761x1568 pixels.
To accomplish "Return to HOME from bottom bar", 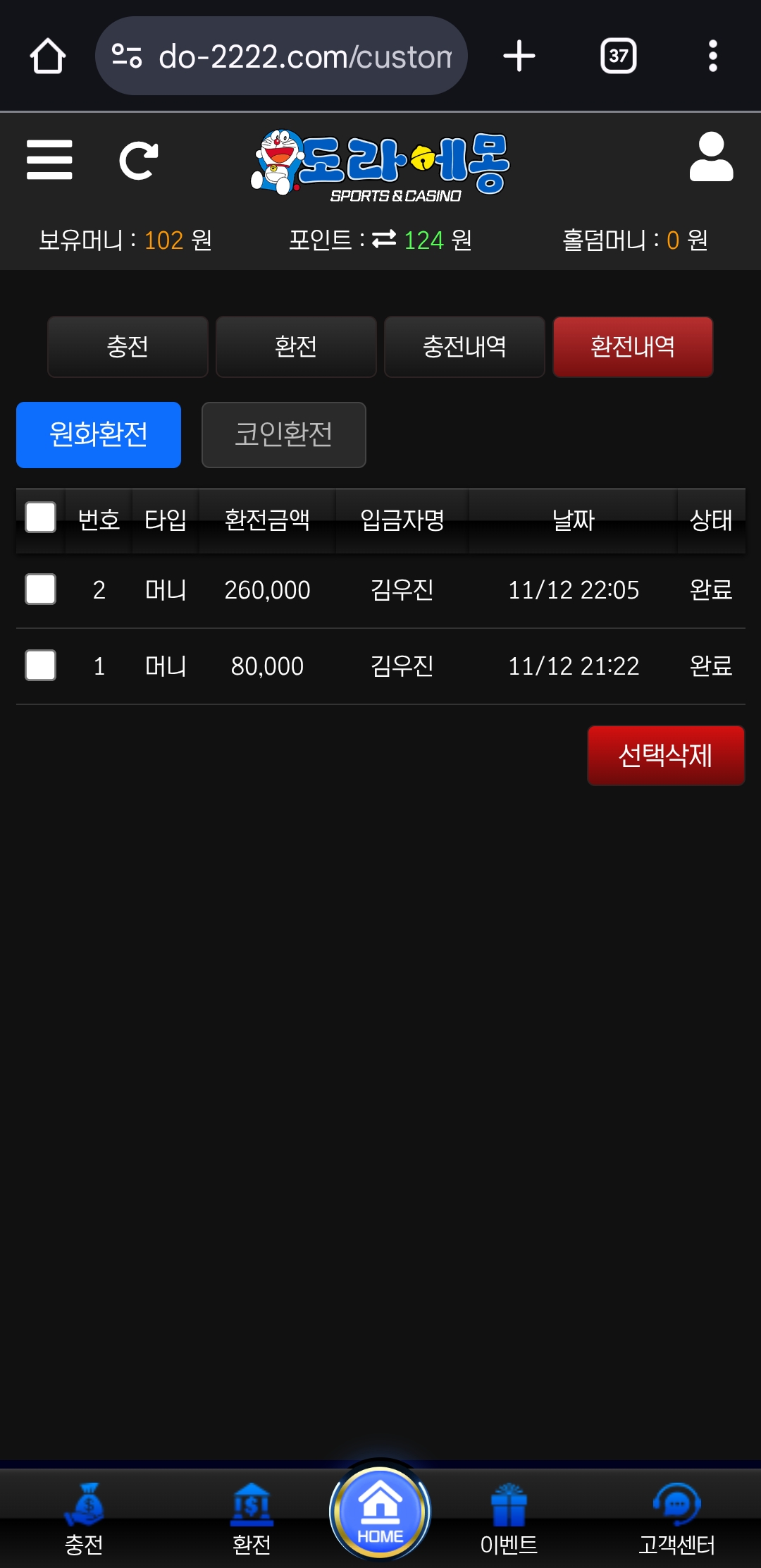I will tap(380, 1512).
